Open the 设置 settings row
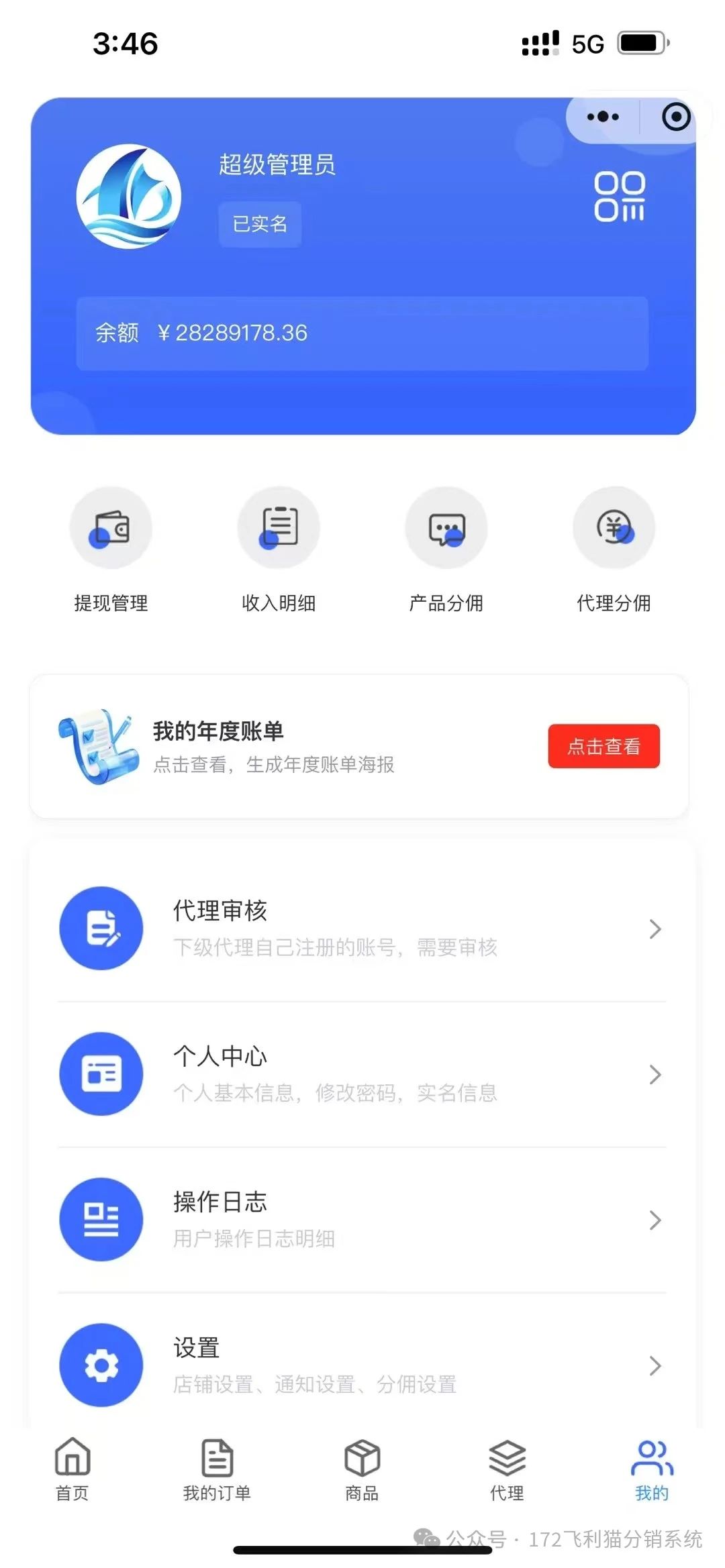The image size is (725, 1568). [362, 1365]
